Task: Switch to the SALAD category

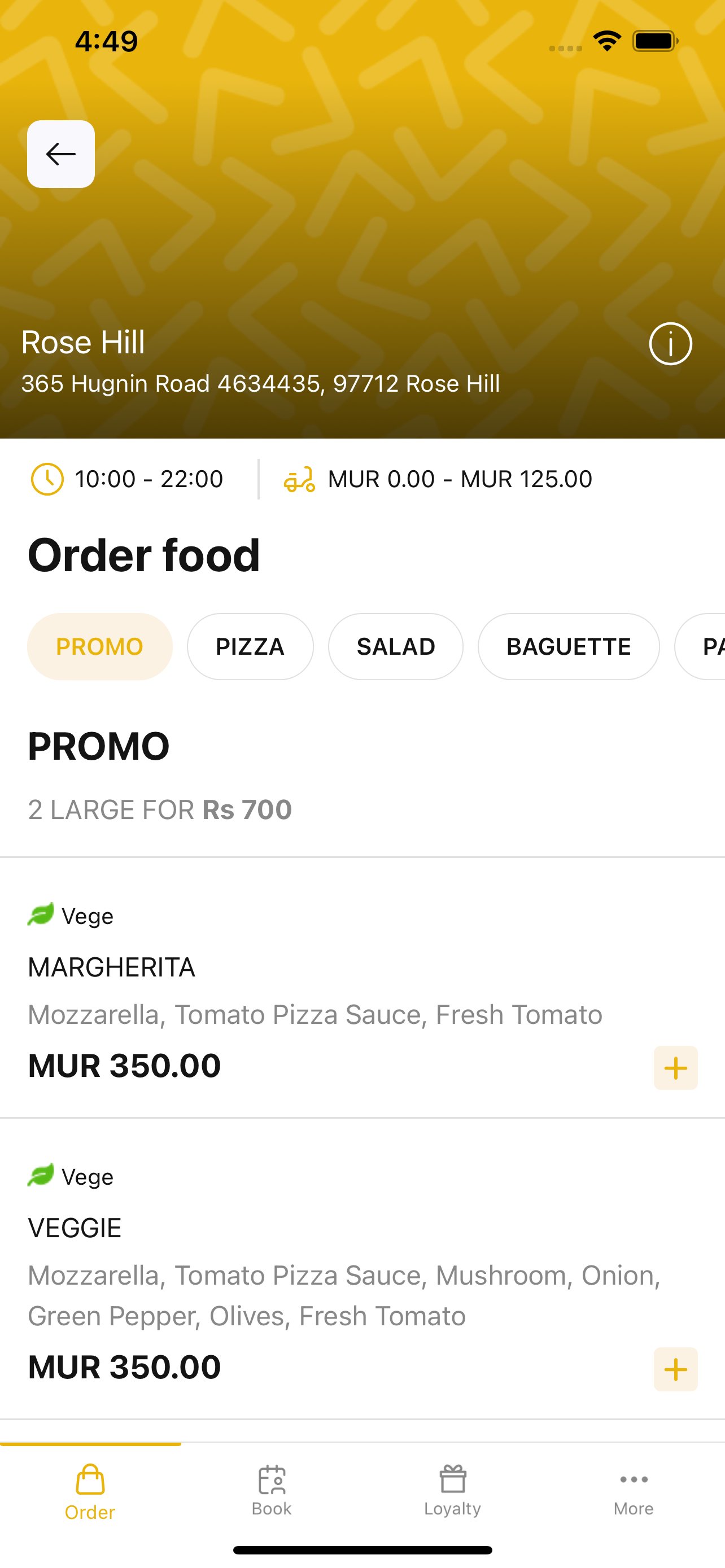Action: click(x=396, y=646)
